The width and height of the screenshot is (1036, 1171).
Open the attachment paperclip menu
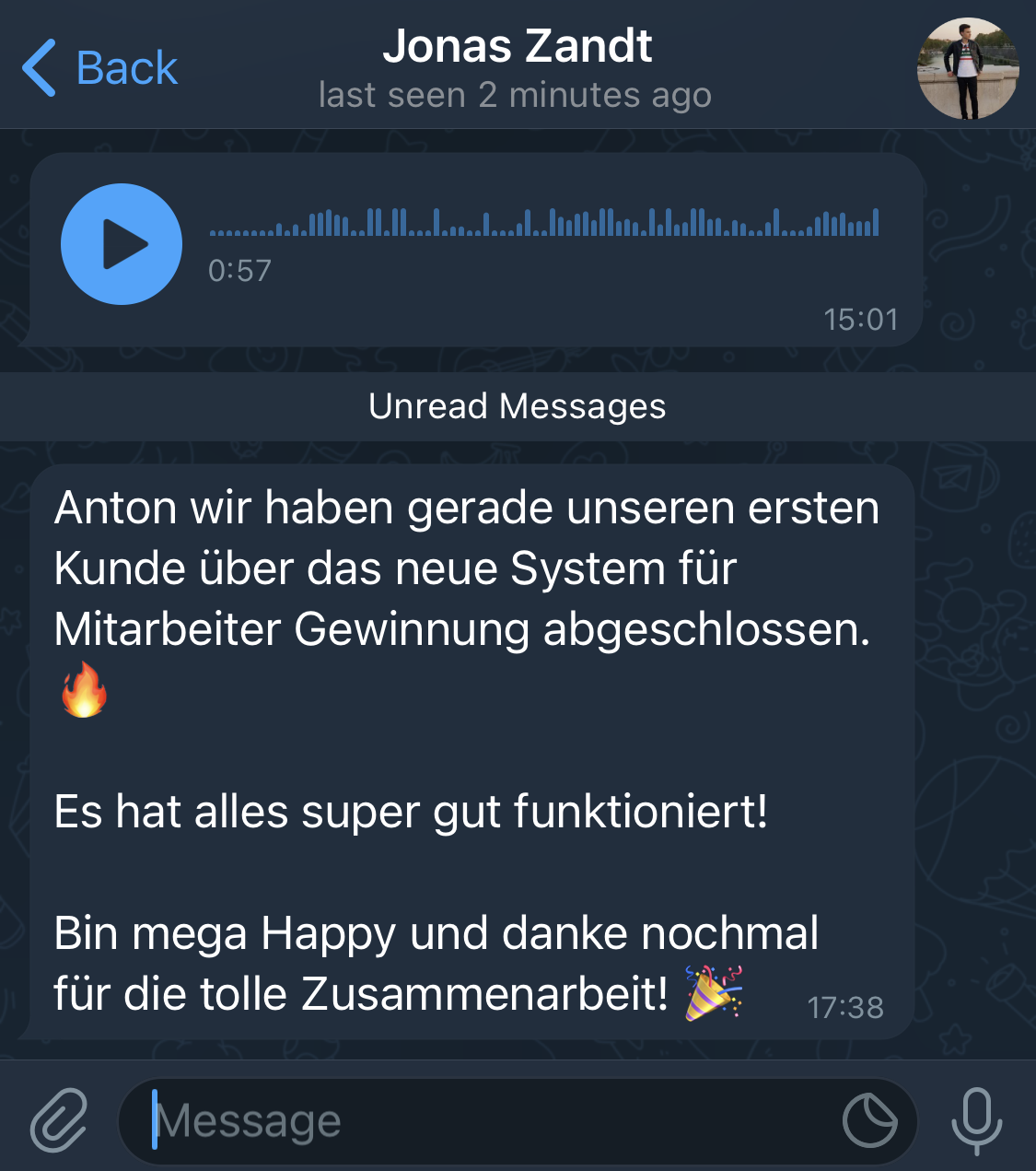[x=59, y=1120]
